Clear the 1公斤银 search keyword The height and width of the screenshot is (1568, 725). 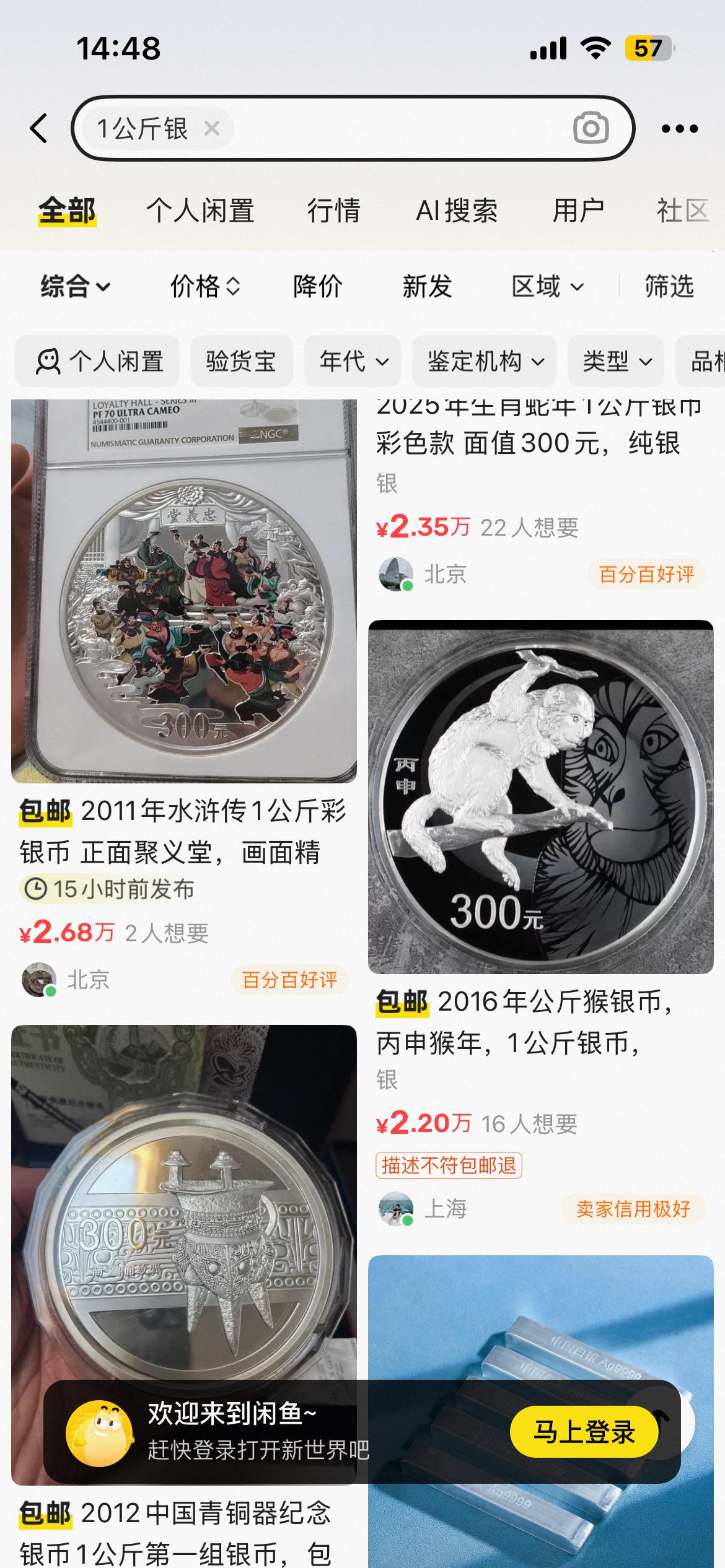(x=212, y=129)
